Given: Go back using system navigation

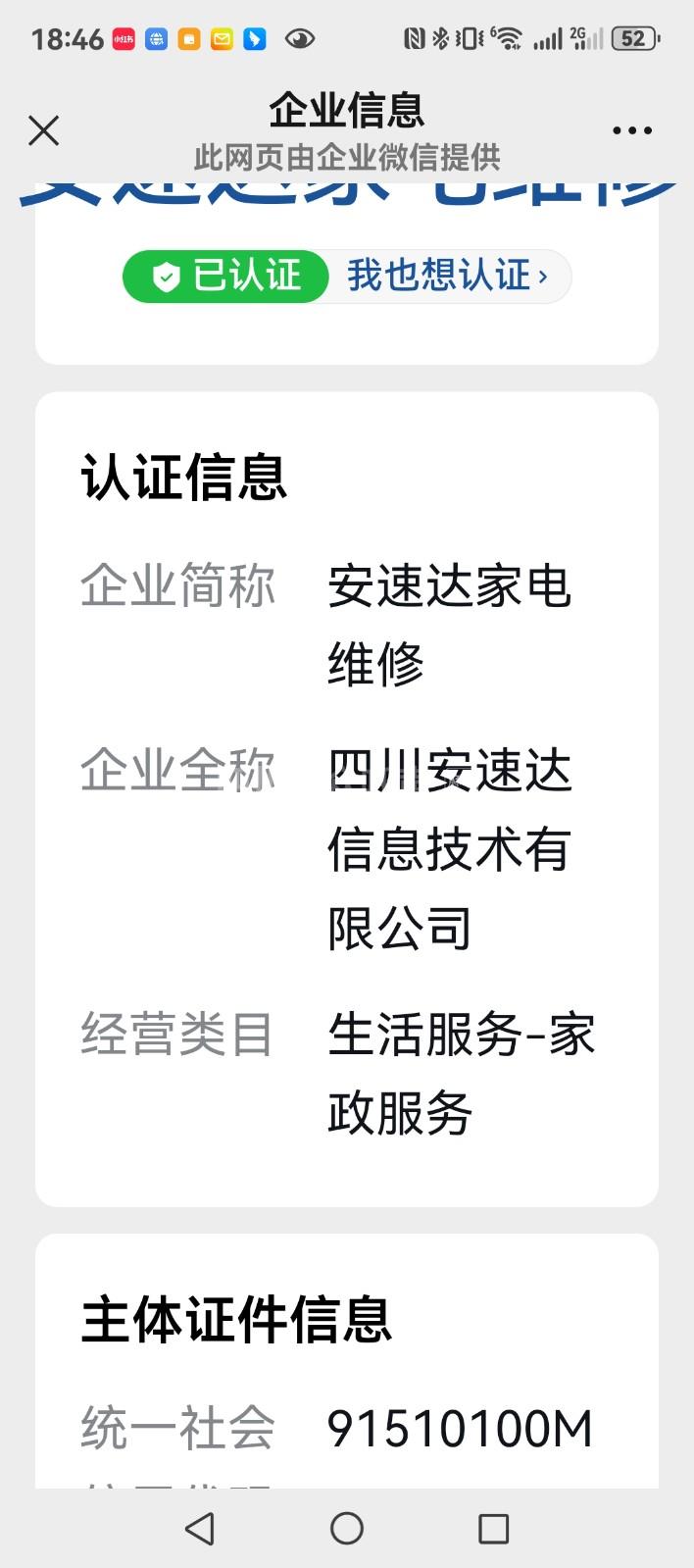Looking at the screenshot, I should [x=200, y=1528].
